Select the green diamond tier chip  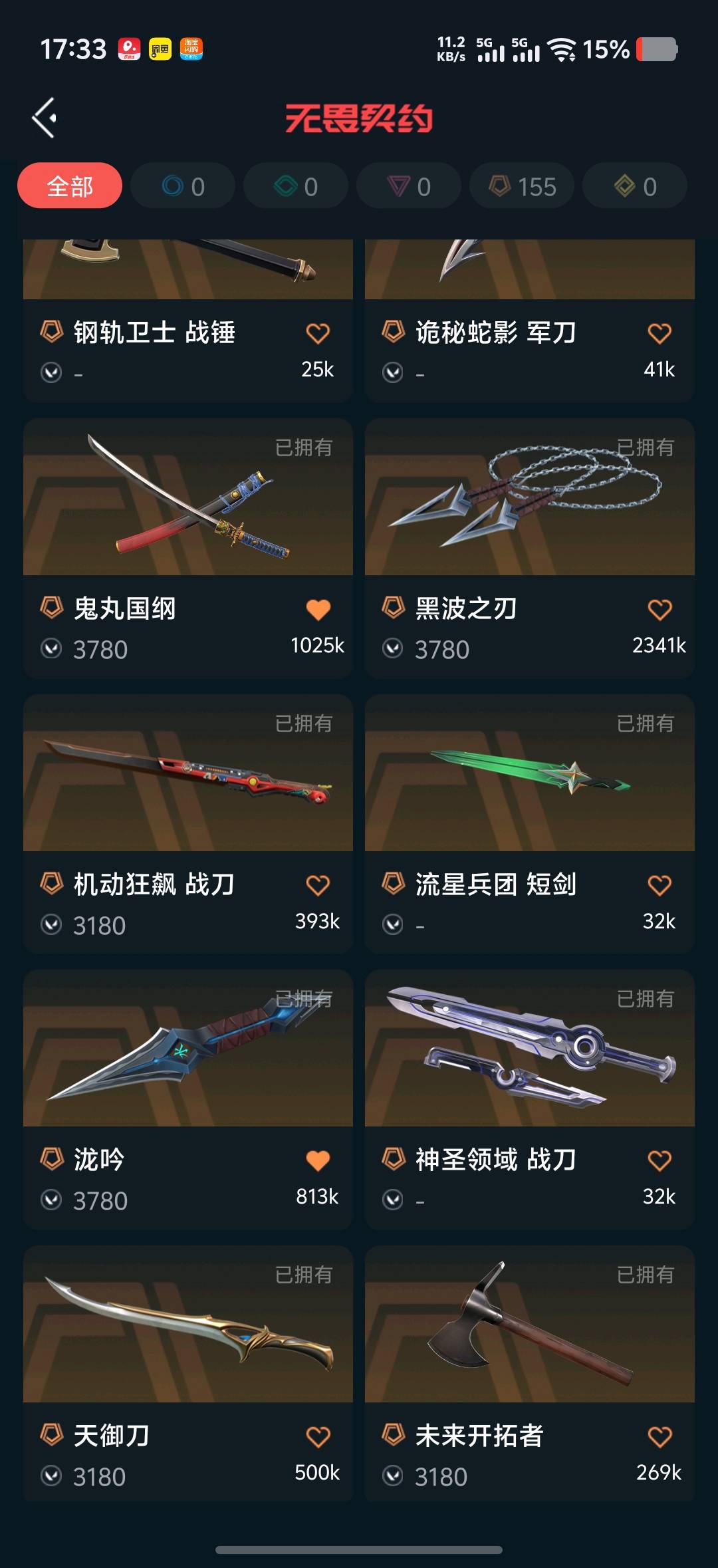pyautogui.click(x=296, y=186)
